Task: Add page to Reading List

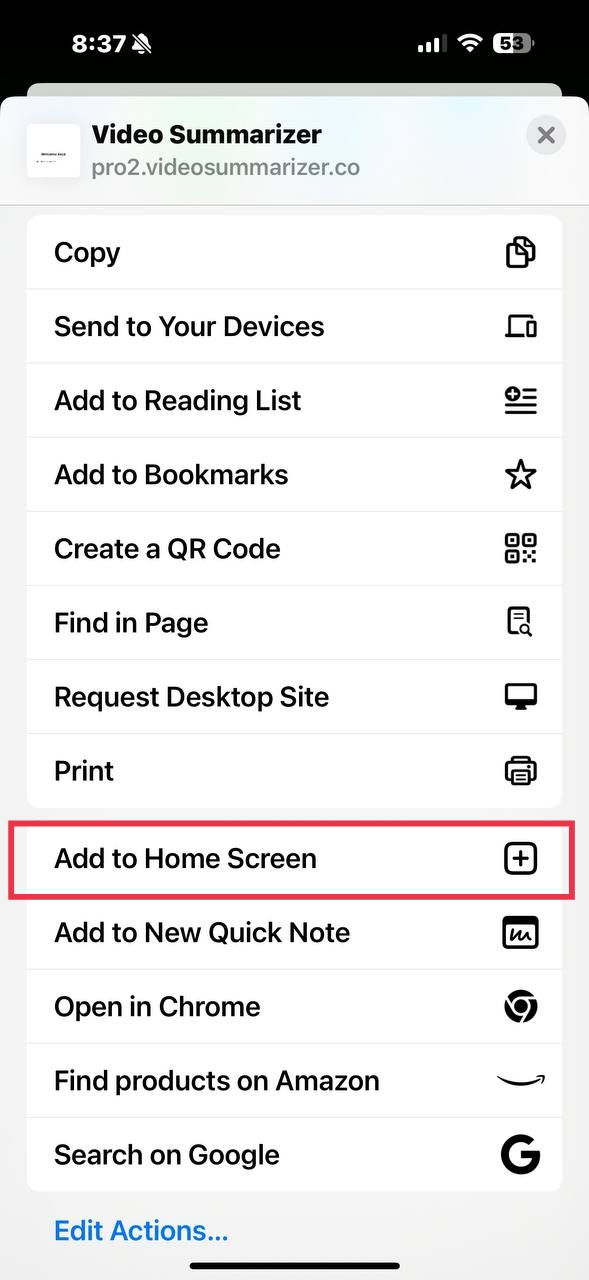Action: pyautogui.click(x=294, y=400)
